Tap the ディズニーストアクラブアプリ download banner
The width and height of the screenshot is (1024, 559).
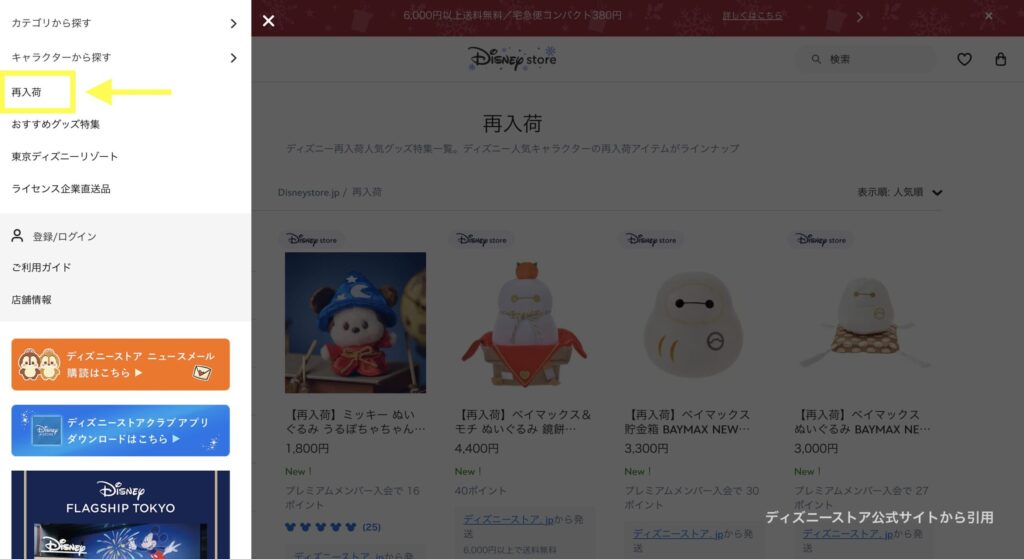(x=120, y=430)
